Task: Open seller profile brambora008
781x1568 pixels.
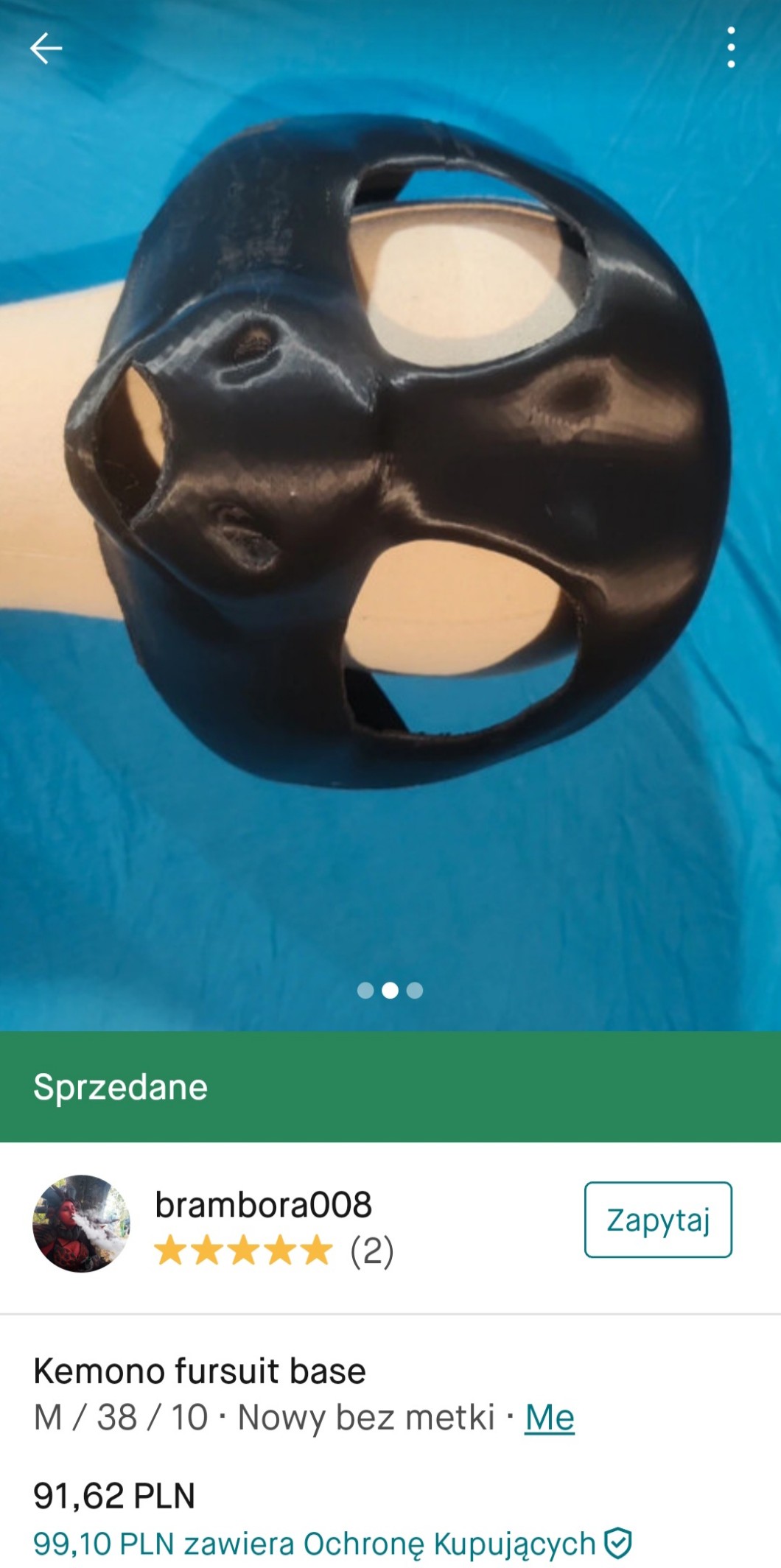Action: (x=263, y=1205)
